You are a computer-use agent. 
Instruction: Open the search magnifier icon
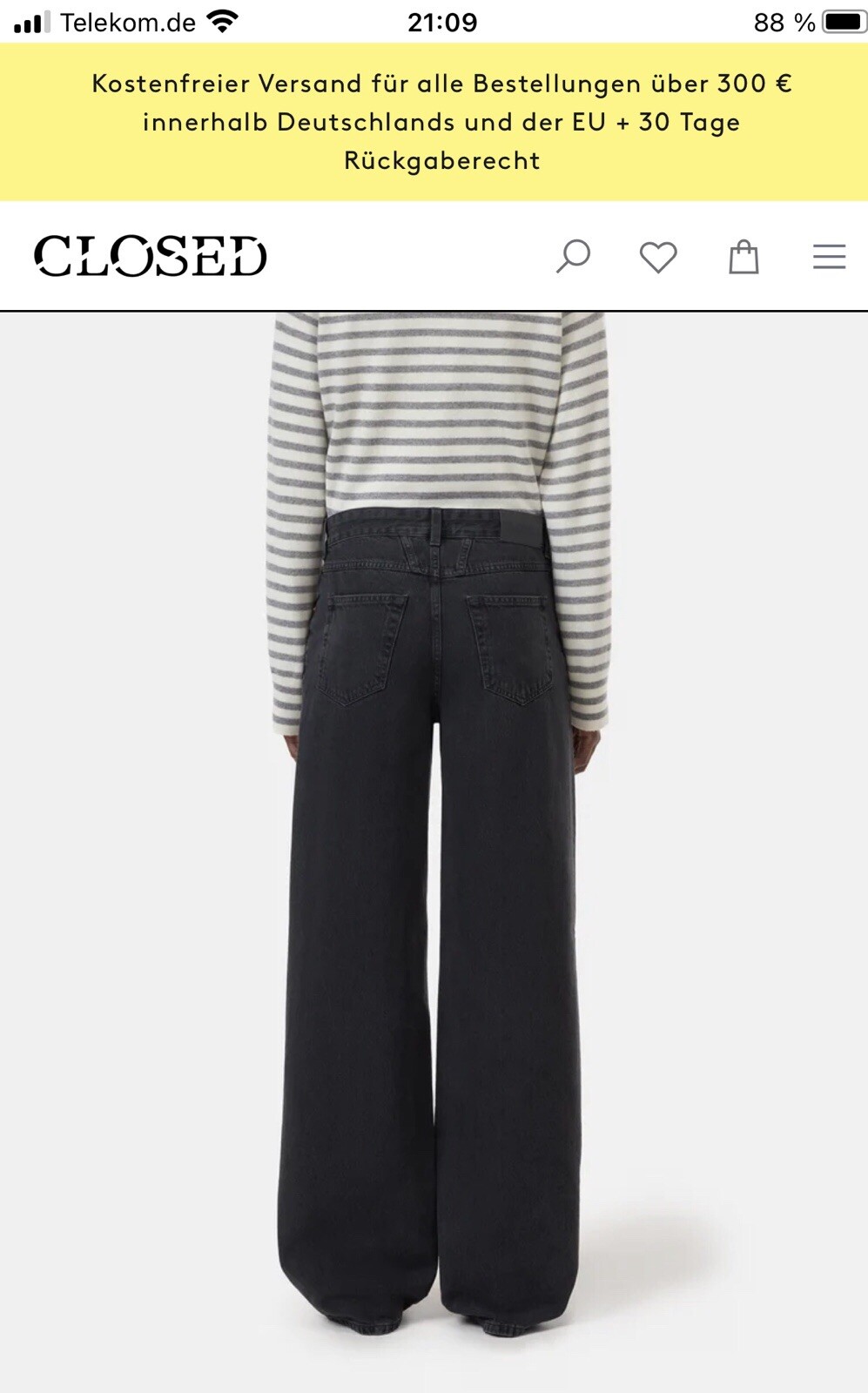[x=572, y=257]
